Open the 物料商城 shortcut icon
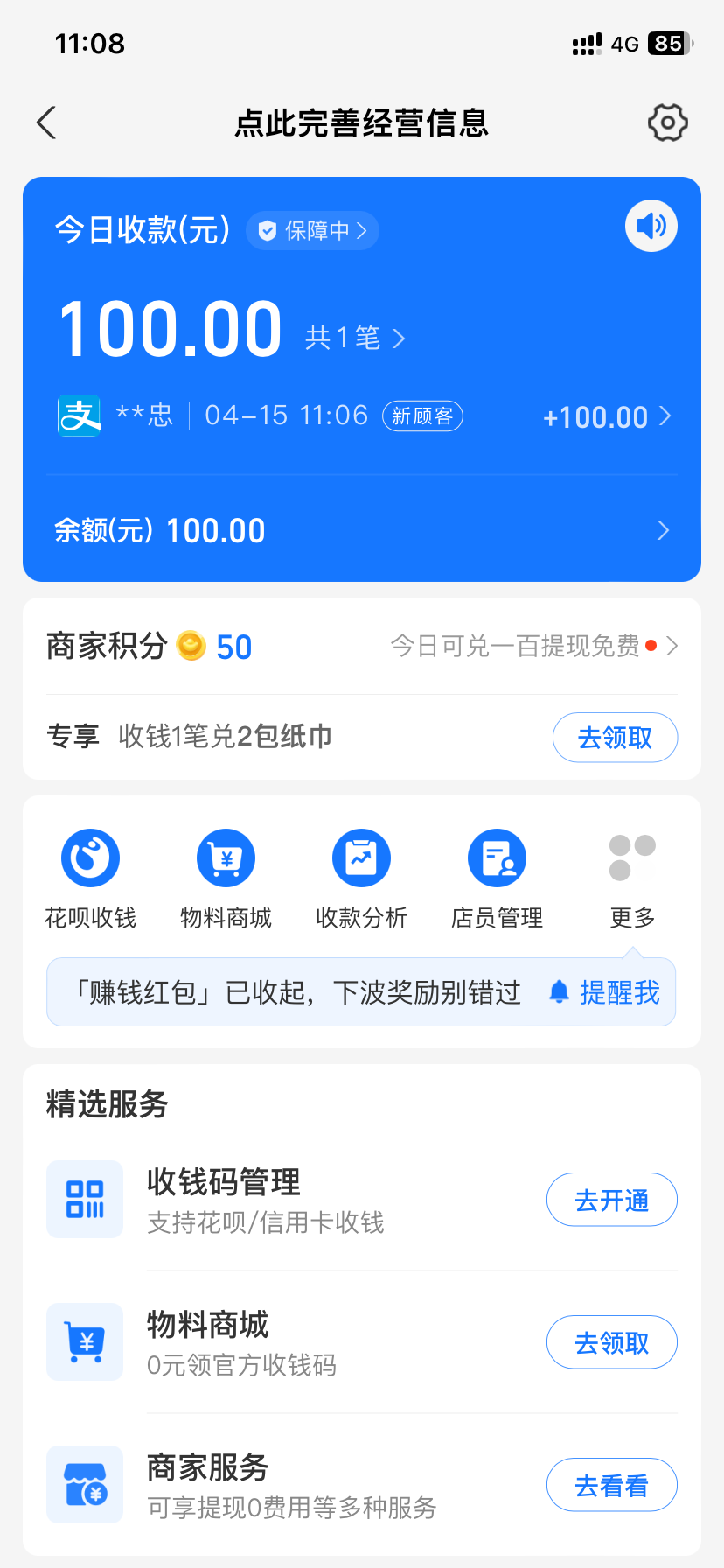The width and height of the screenshot is (724, 1568). (225, 857)
